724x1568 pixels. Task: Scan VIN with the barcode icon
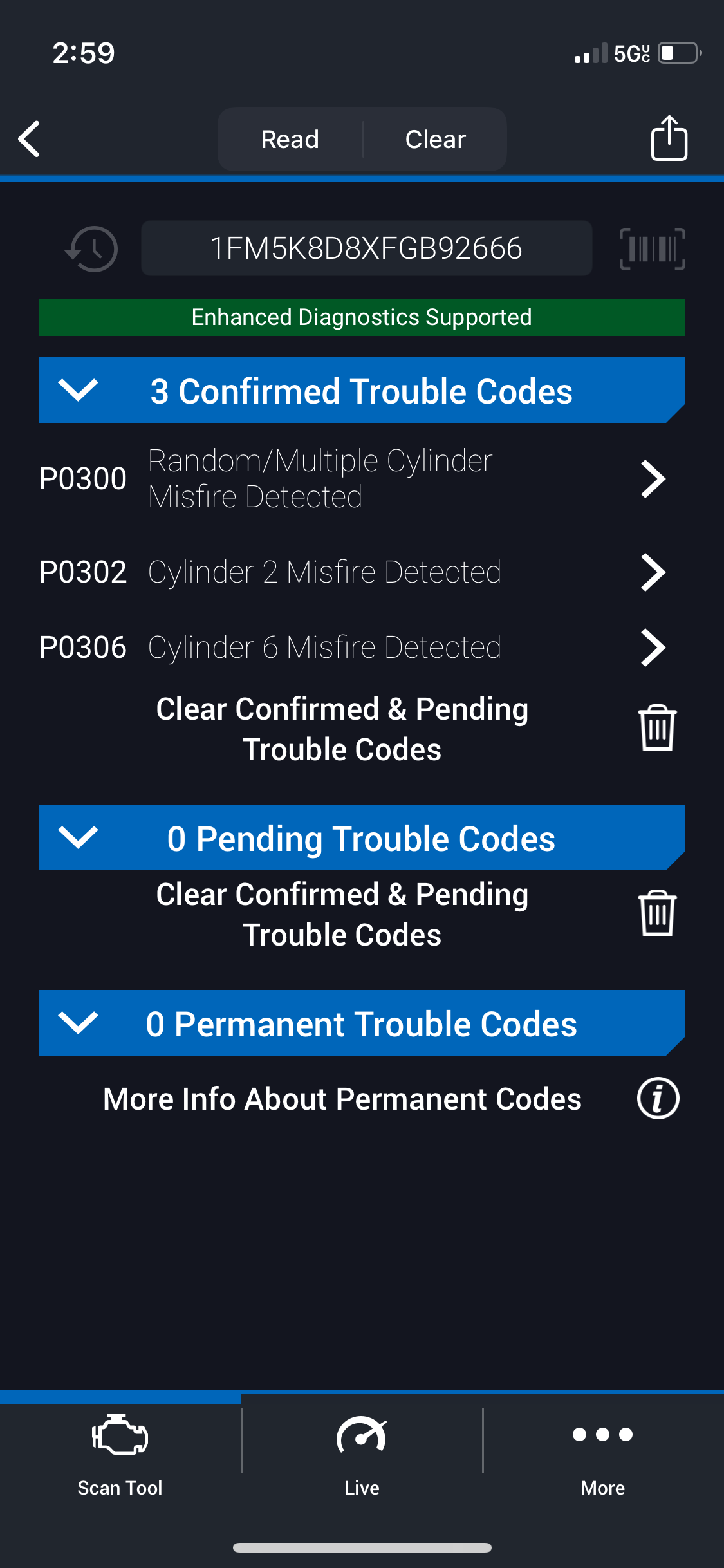coord(652,248)
